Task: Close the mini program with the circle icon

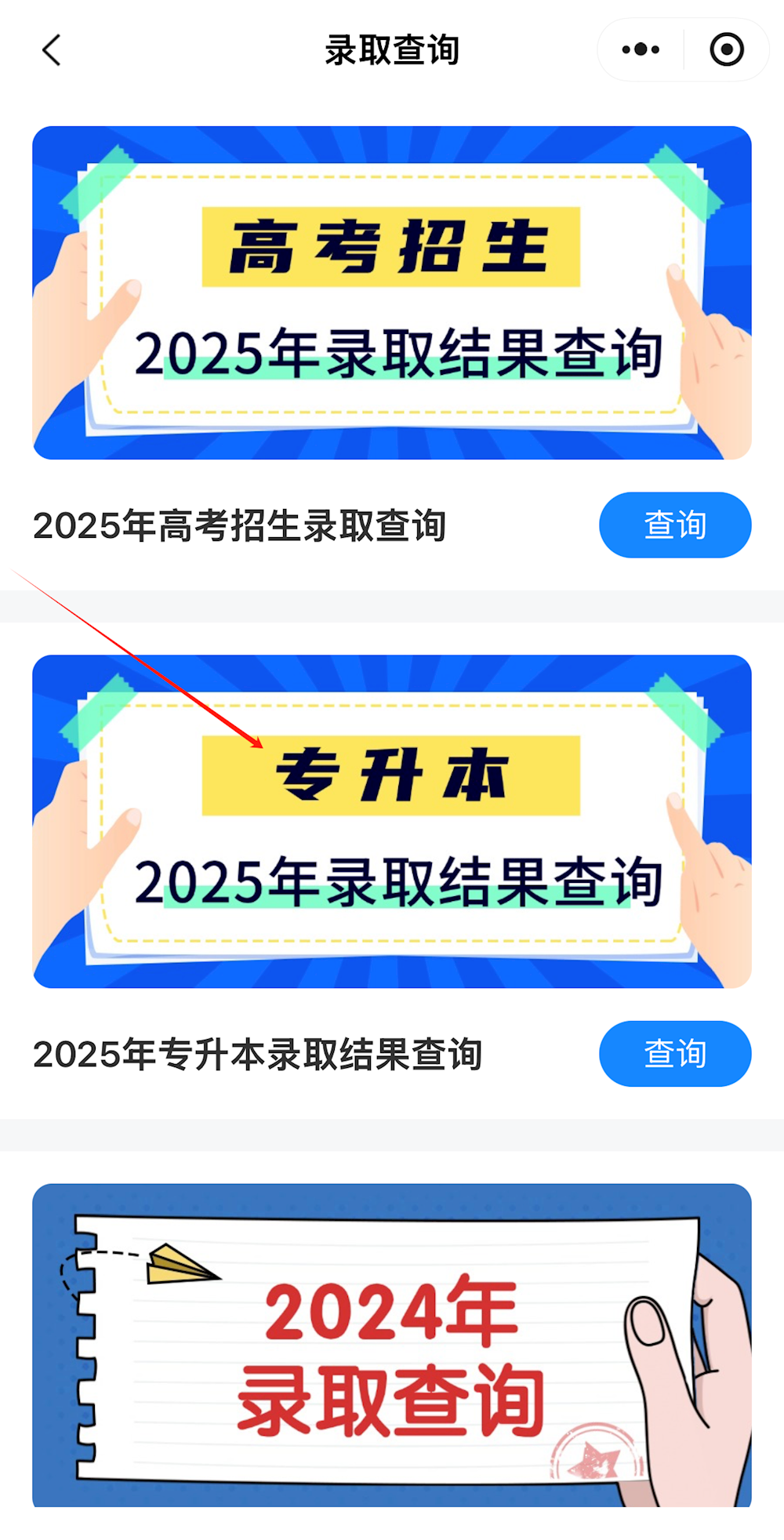Action: point(727,50)
